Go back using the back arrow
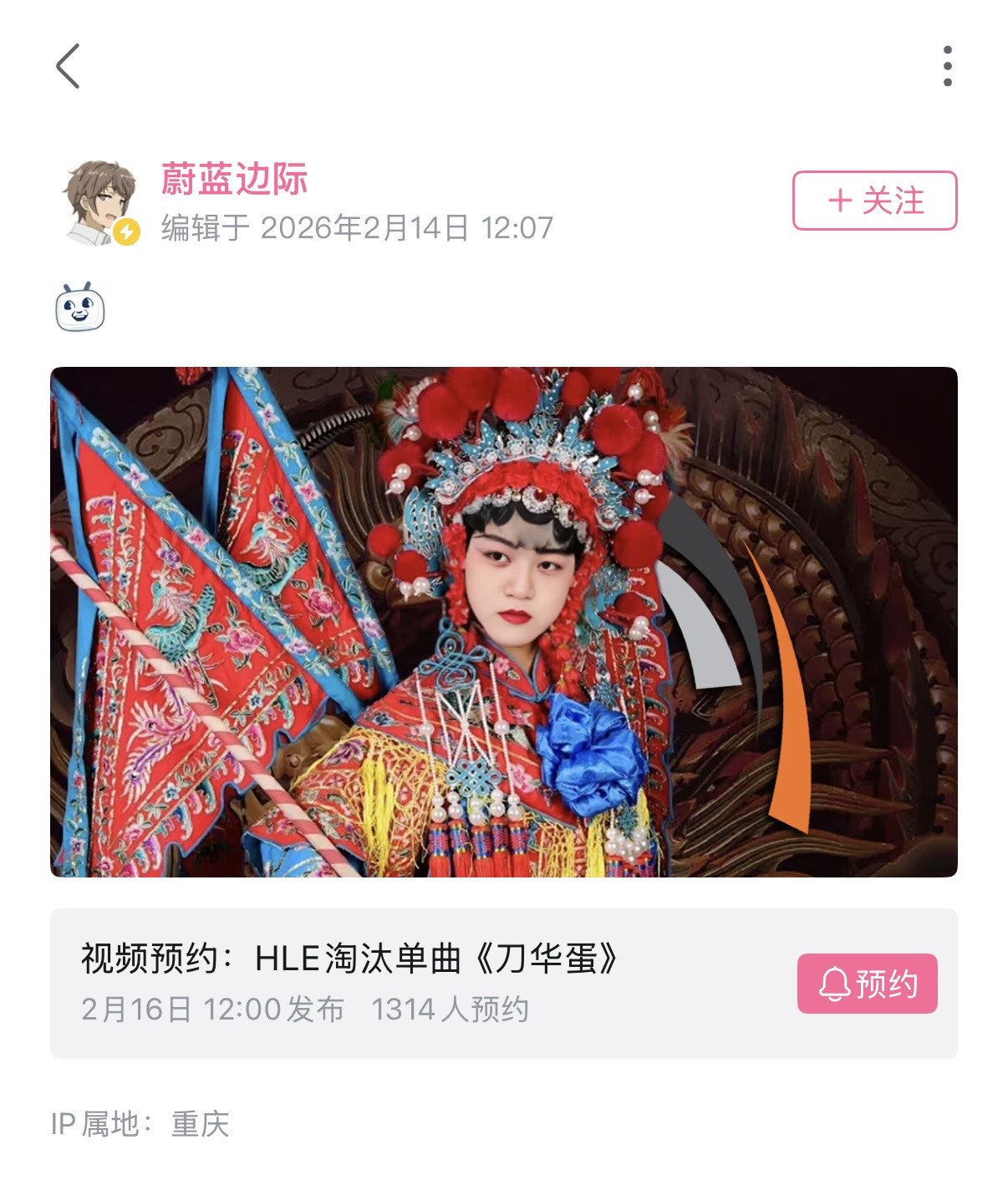This screenshot has height=1180, width=1008. click(69, 66)
